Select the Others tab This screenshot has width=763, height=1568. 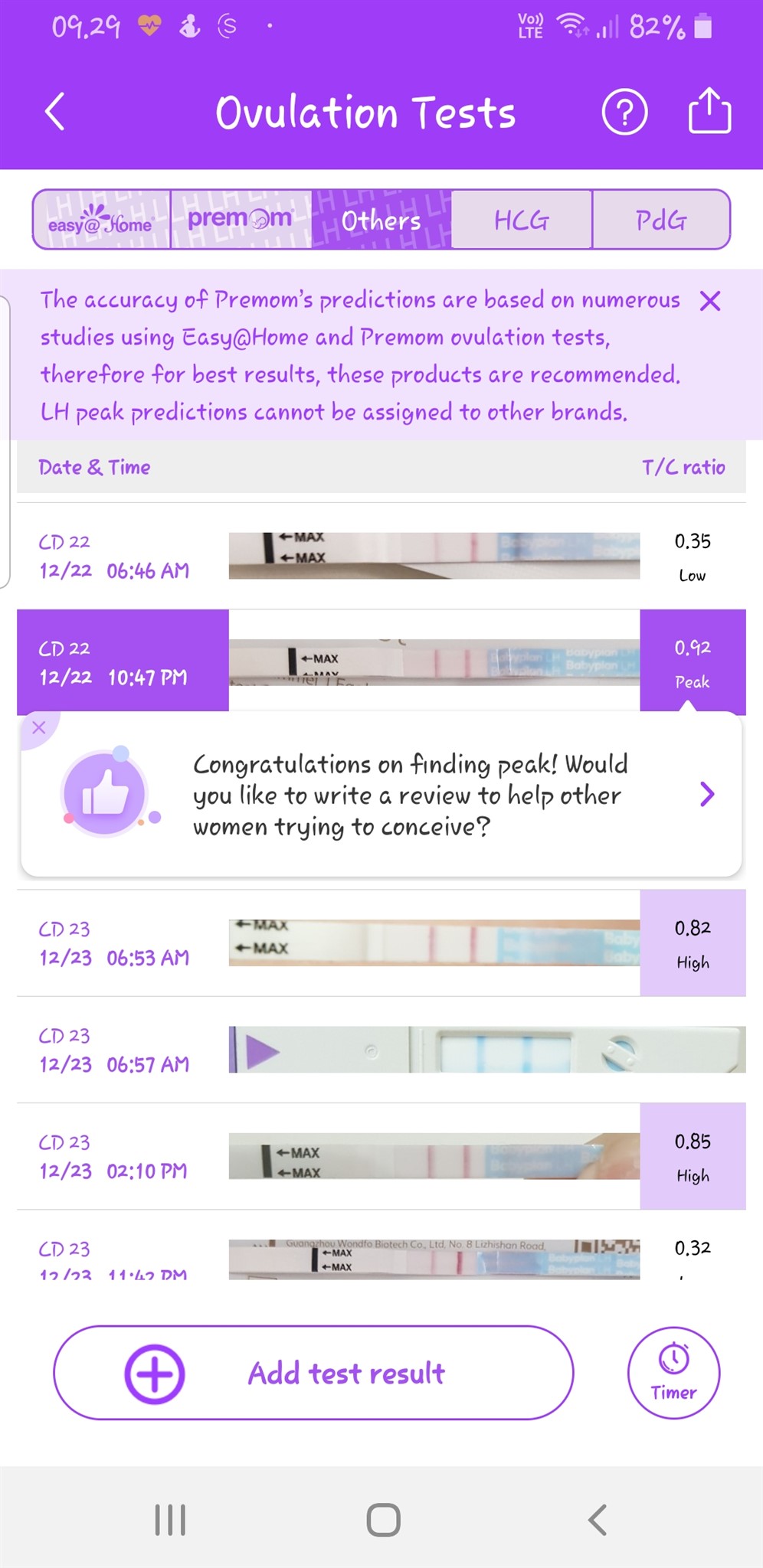click(x=381, y=220)
